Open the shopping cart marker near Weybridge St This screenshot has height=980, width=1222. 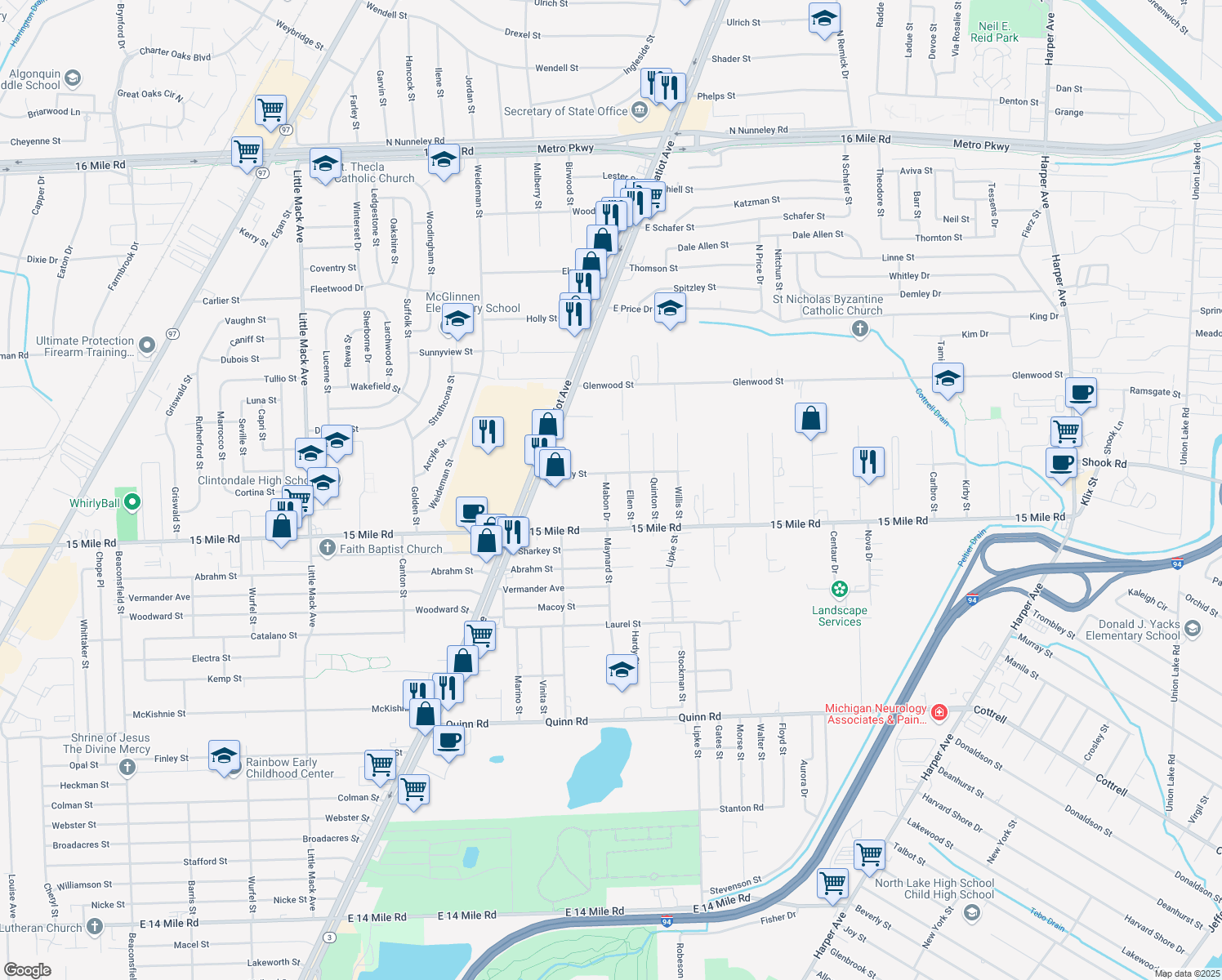270,109
